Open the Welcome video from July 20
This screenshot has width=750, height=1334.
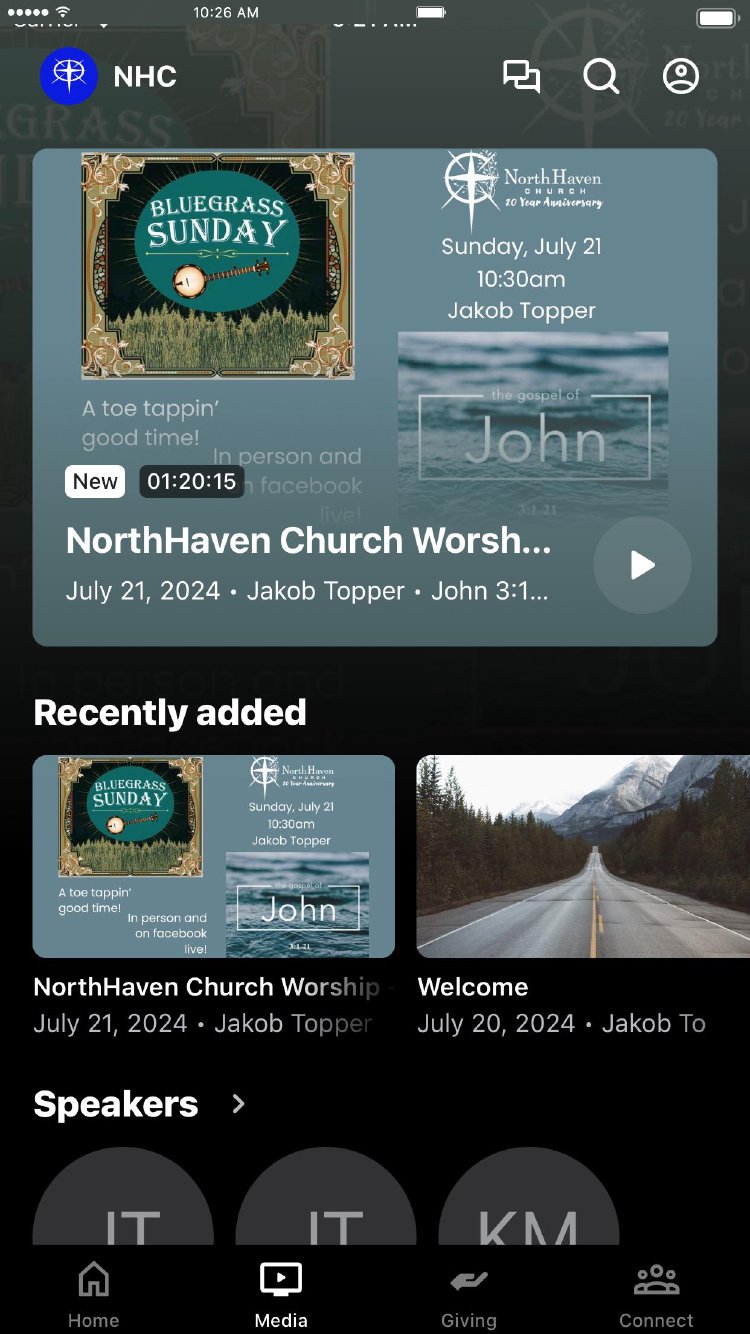coord(583,857)
